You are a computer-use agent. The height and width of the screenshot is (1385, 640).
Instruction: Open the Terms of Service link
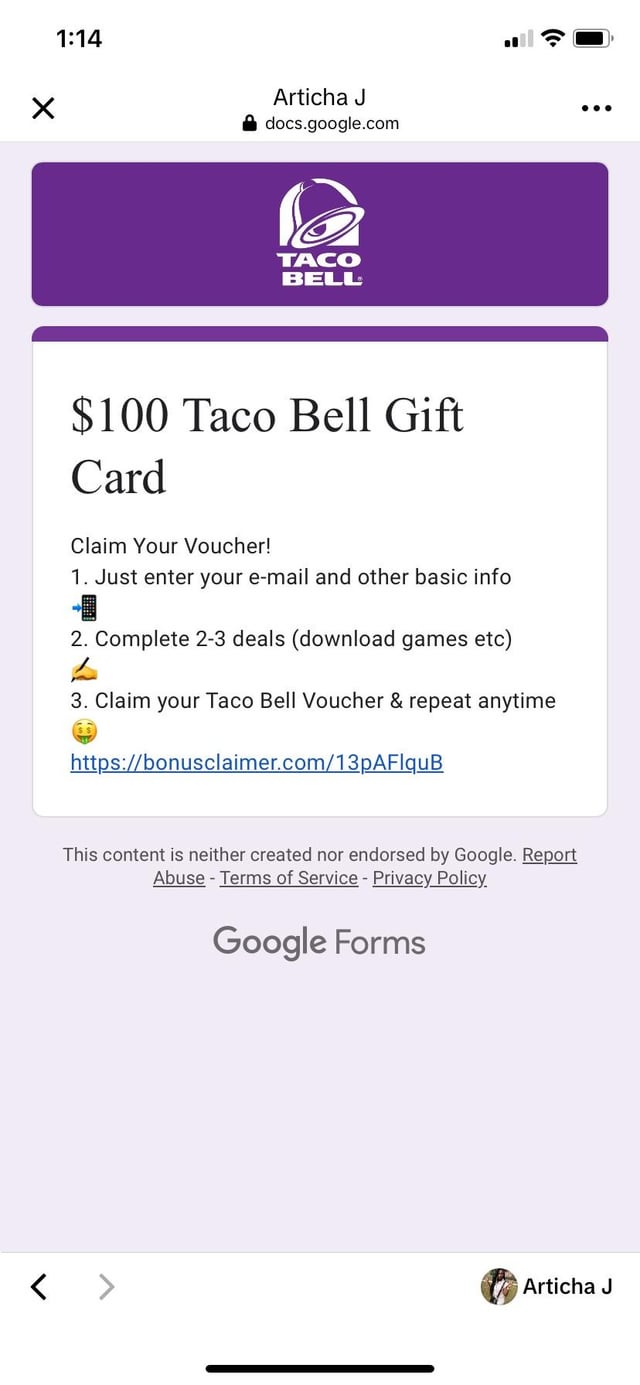click(289, 878)
